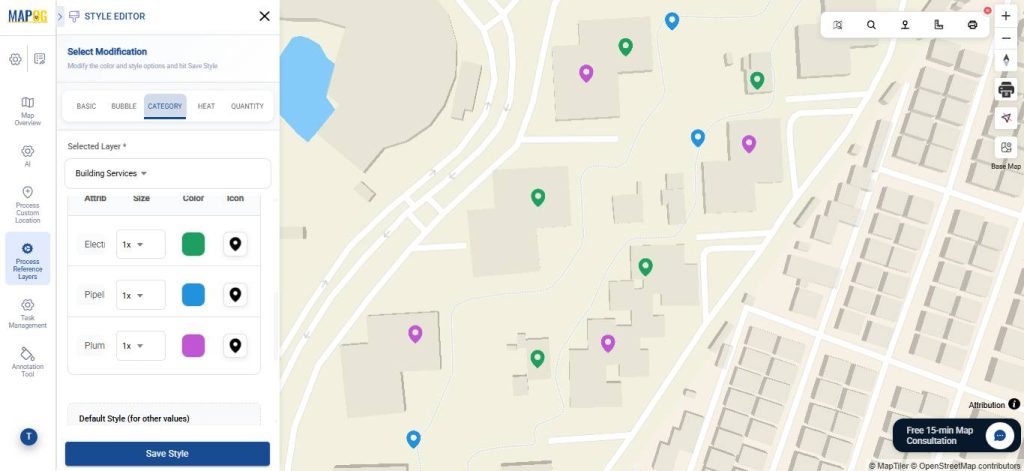This screenshot has height=471, width=1024.
Task: Change the green color for Electrical category
Action: (193, 244)
